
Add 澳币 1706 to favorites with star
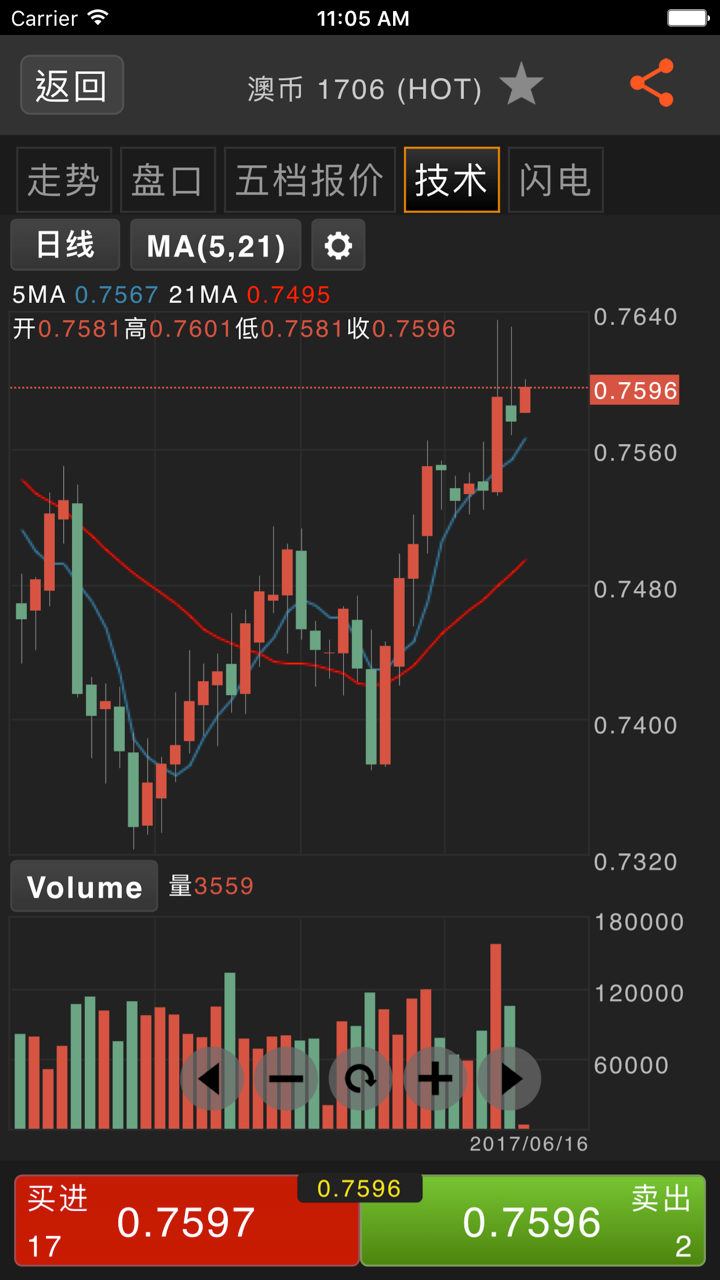click(x=521, y=86)
